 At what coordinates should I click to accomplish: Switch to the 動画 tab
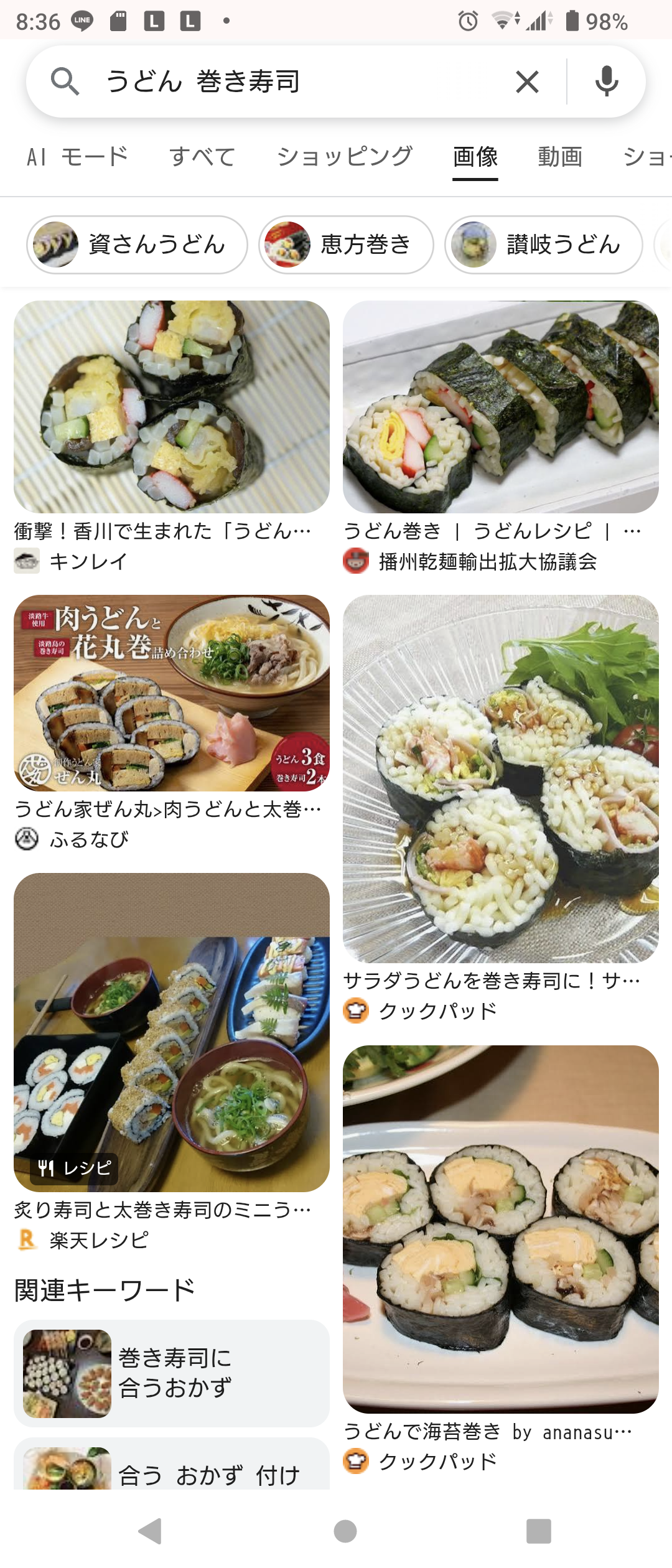click(x=560, y=157)
